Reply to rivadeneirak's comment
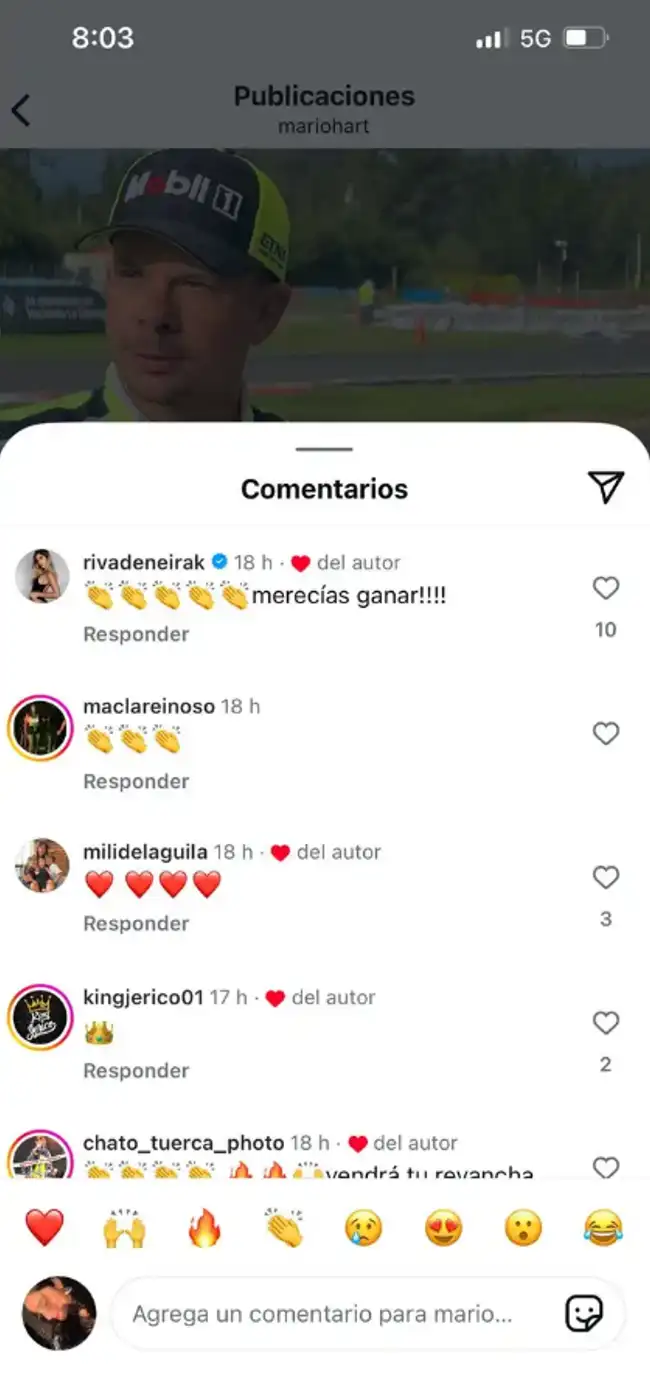 (136, 634)
